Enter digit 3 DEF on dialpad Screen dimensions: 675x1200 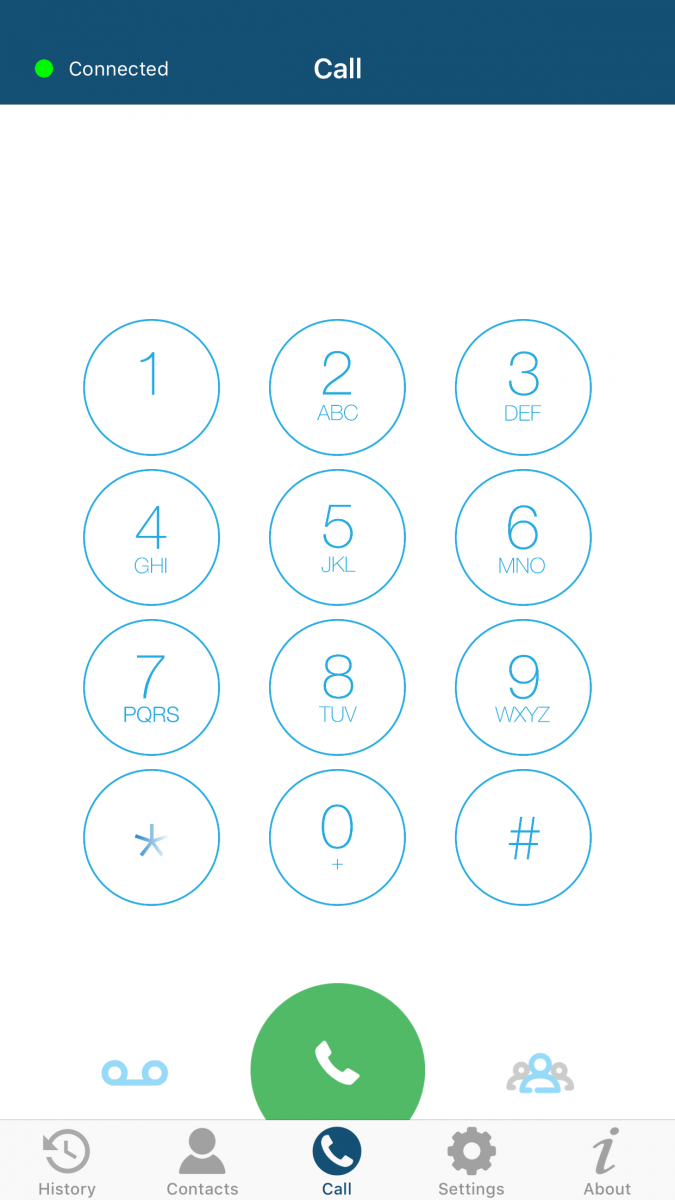(x=523, y=387)
